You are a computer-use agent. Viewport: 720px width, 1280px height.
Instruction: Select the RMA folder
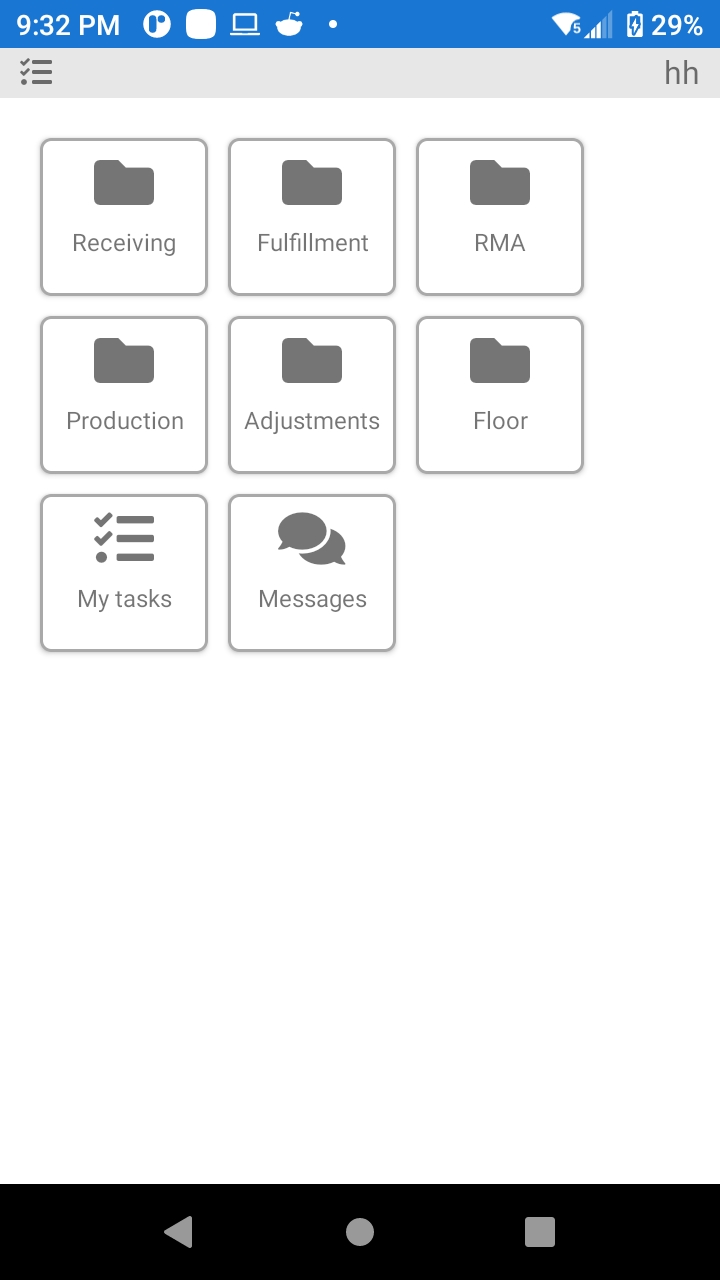click(x=500, y=217)
